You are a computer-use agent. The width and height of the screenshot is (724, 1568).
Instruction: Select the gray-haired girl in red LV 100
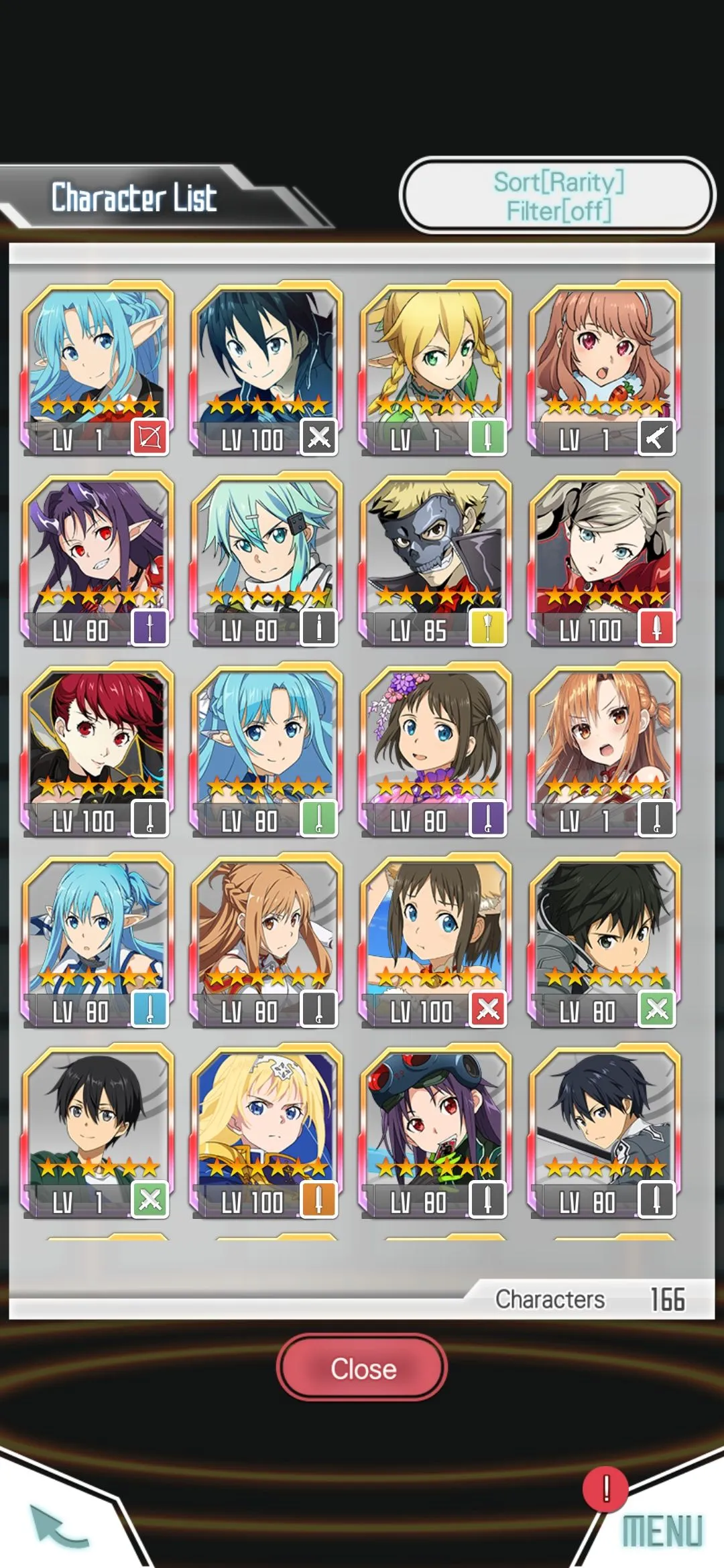(605, 560)
